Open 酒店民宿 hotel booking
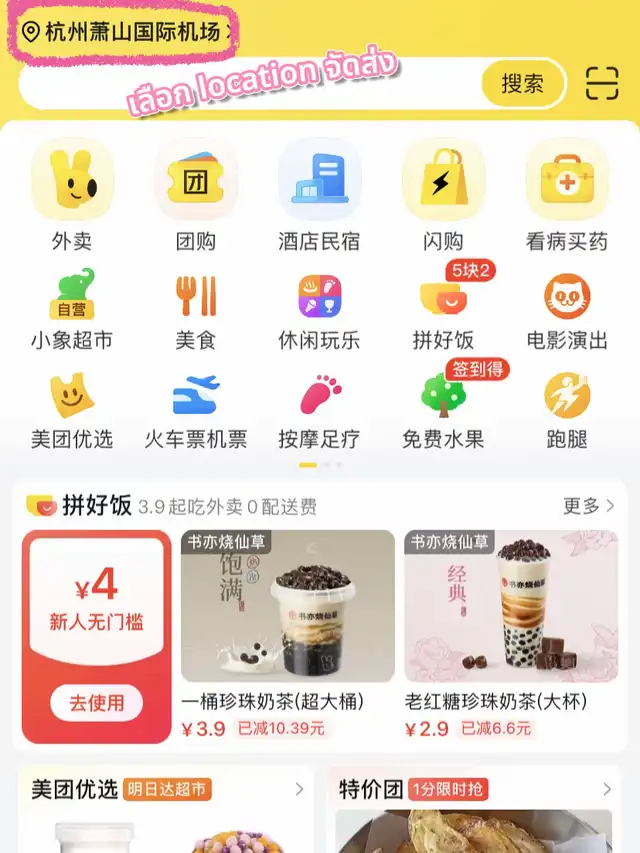Screen dimensions: 640x853 319,193
